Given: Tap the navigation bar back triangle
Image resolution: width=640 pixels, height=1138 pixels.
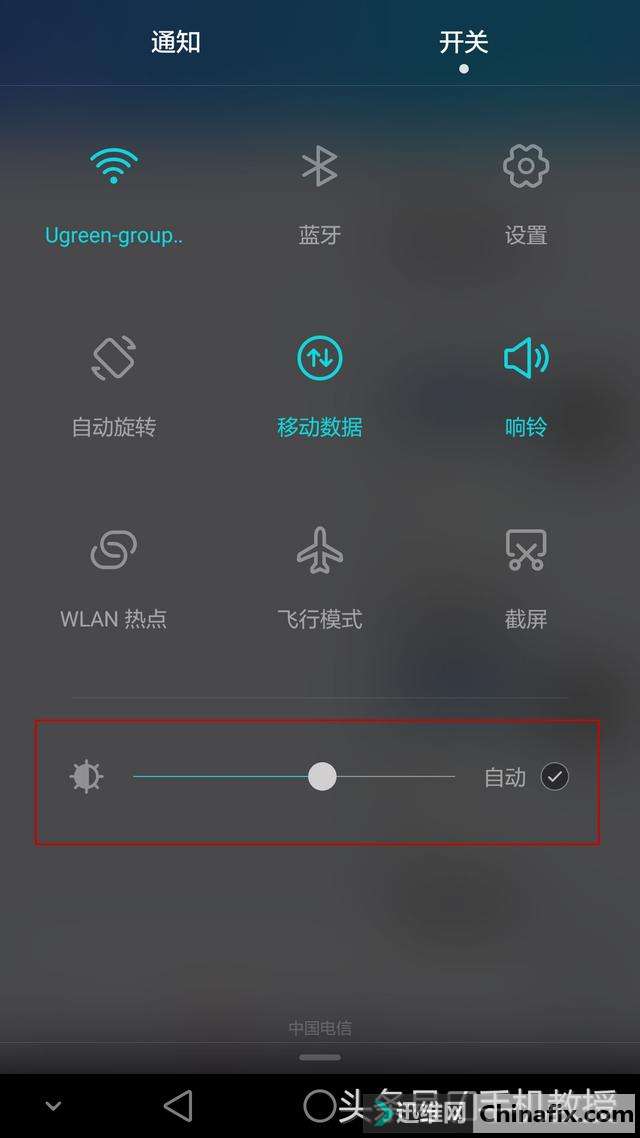Looking at the screenshot, I should (x=178, y=1106).
